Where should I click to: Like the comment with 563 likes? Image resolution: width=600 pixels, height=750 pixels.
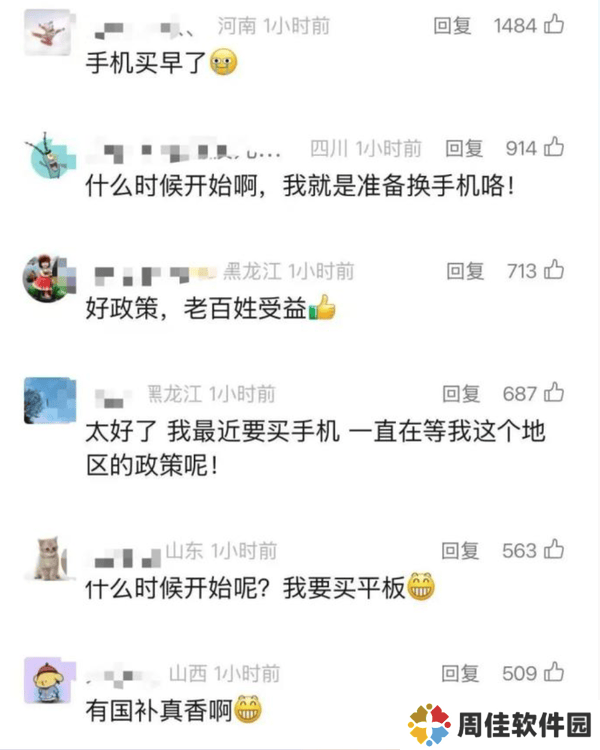click(x=555, y=550)
